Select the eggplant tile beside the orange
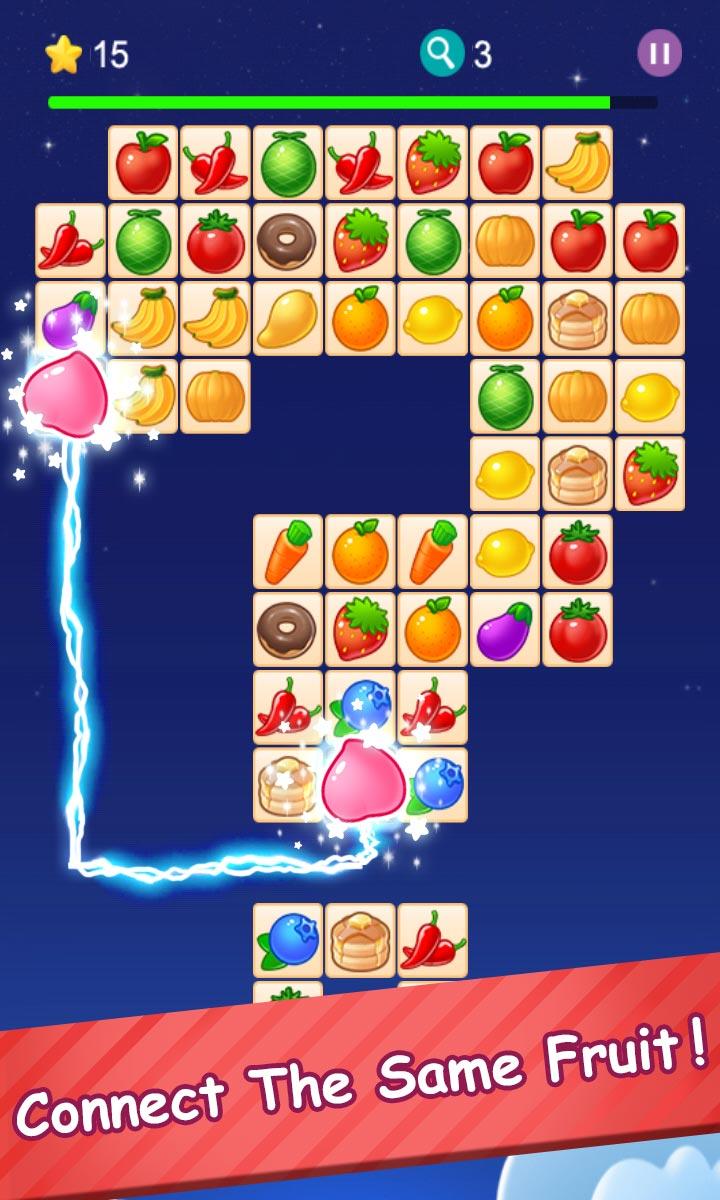The image size is (720, 1200). [505, 629]
